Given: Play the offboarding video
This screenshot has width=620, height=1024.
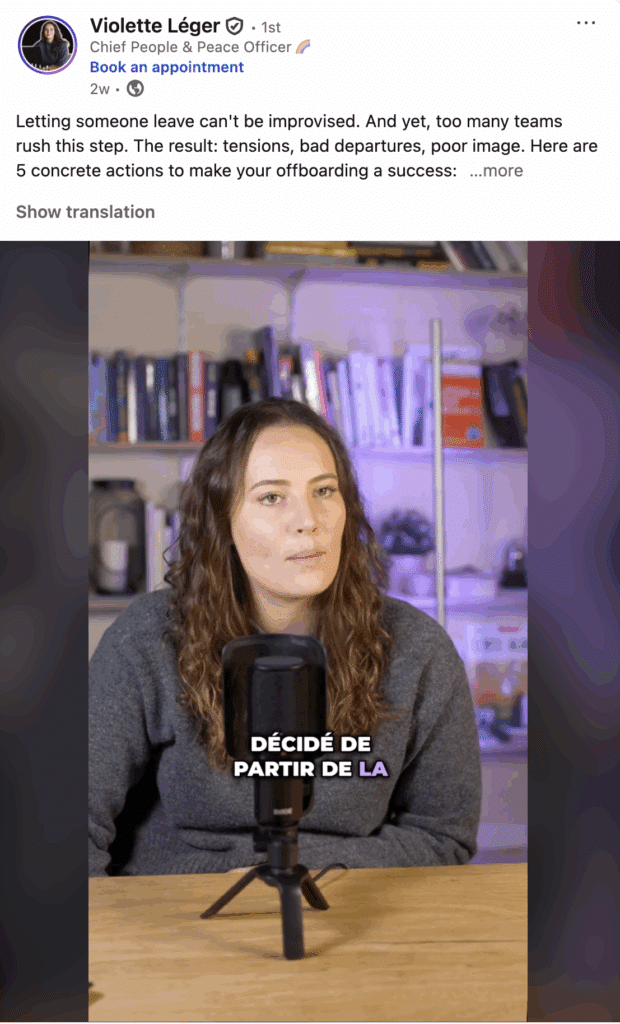Looking at the screenshot, I should [x=308, y=630].
